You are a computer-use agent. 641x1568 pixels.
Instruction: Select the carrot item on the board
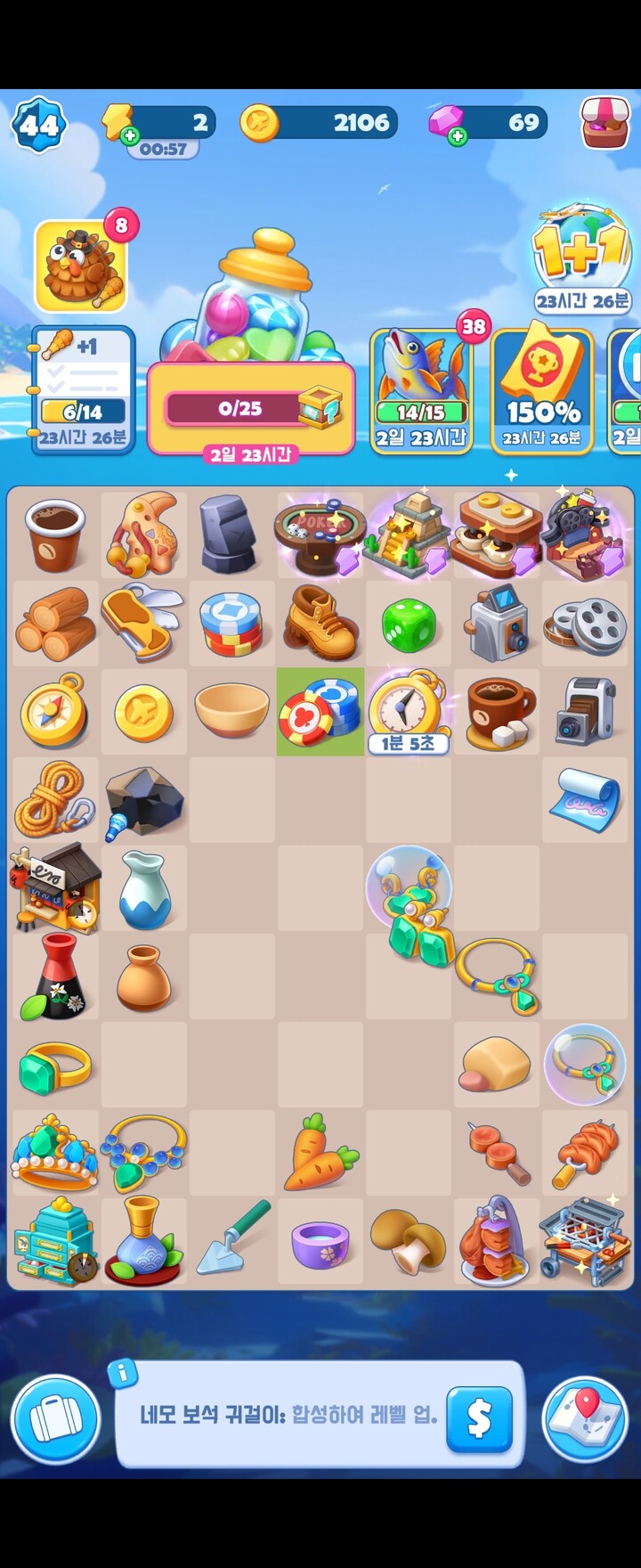coord(320,1153)
